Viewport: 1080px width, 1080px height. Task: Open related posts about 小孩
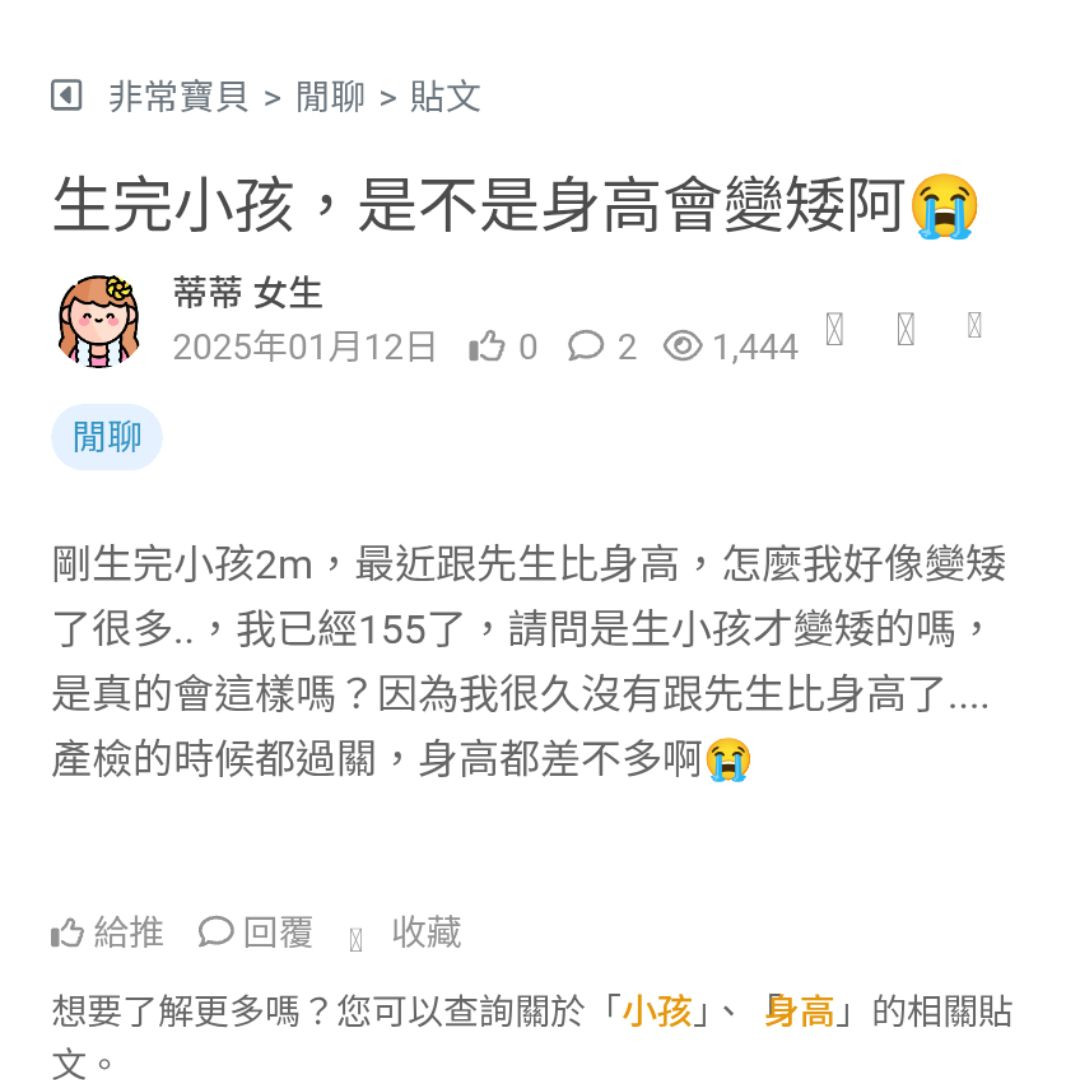point(657,1012)
